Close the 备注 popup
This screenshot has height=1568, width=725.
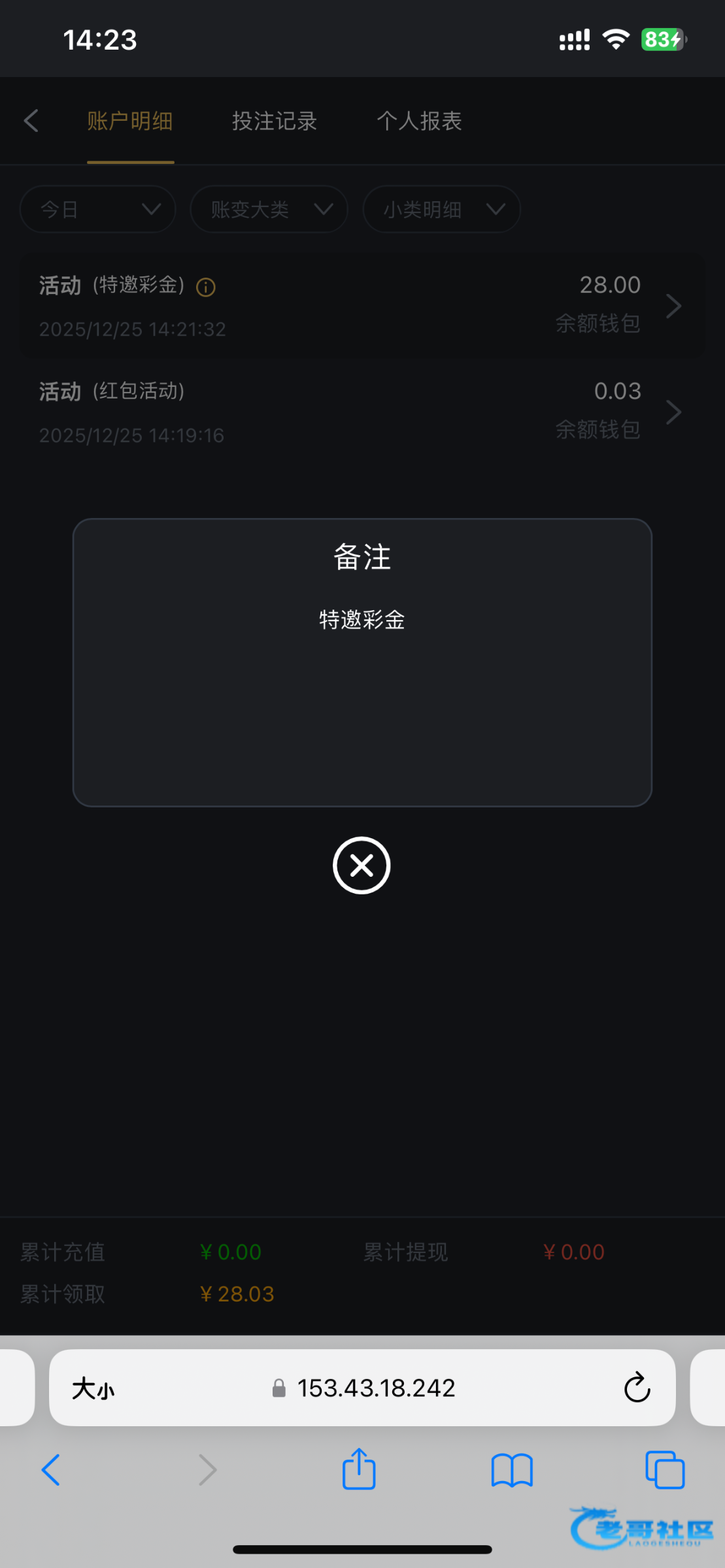pos(362,865)
